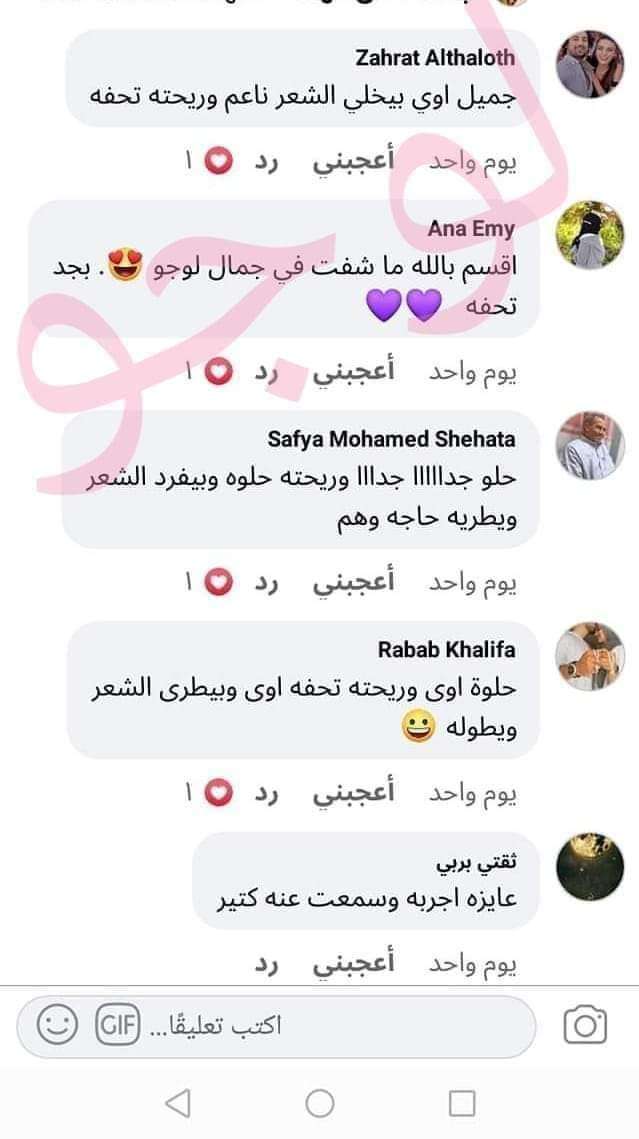The height and width of the screenshot is (1139, 639).
Task: Attach a photo with the camera icon
Action: (x=585, y=1026)
